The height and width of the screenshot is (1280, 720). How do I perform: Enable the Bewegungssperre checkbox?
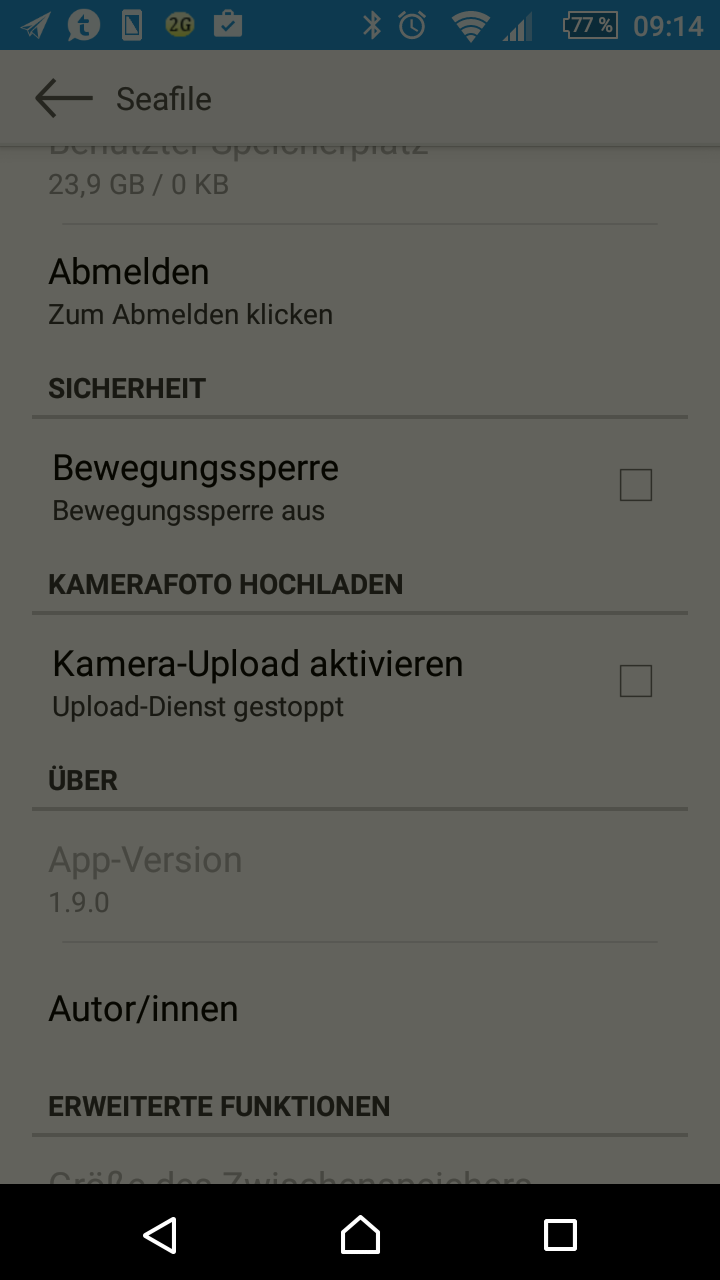(x=635, y=485)
